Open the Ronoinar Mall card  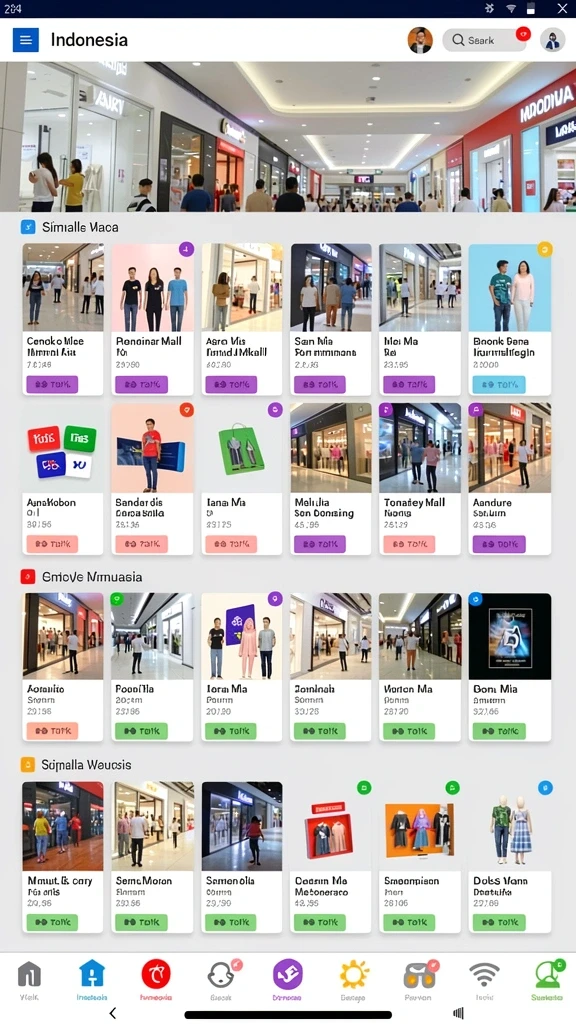click(x=152, y=319)
